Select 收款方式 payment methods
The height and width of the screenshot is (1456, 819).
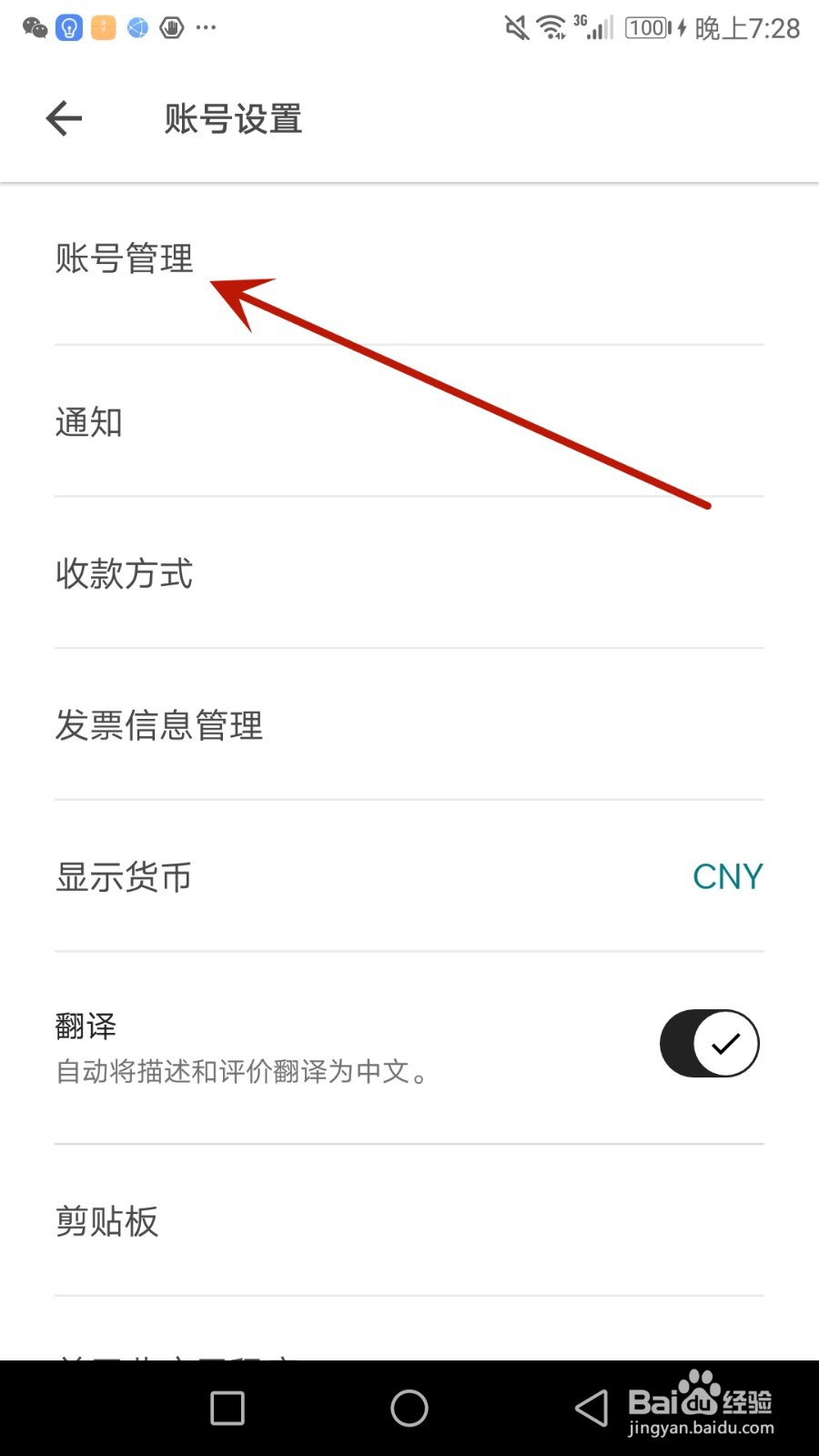[124, 573]
